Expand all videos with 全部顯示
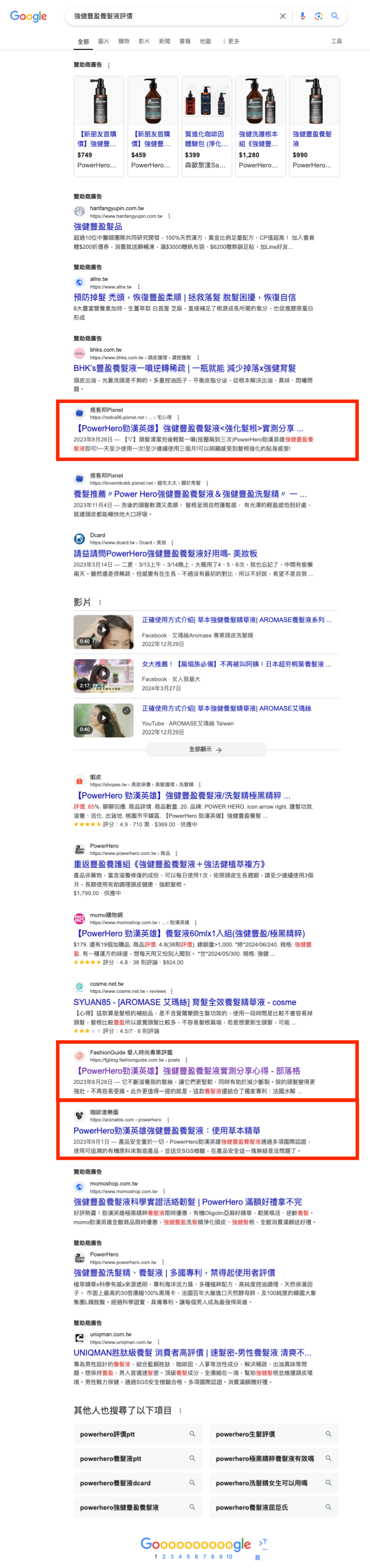Screen dimensions: 370x1568 pyautogui.click(x=205, y=749)
